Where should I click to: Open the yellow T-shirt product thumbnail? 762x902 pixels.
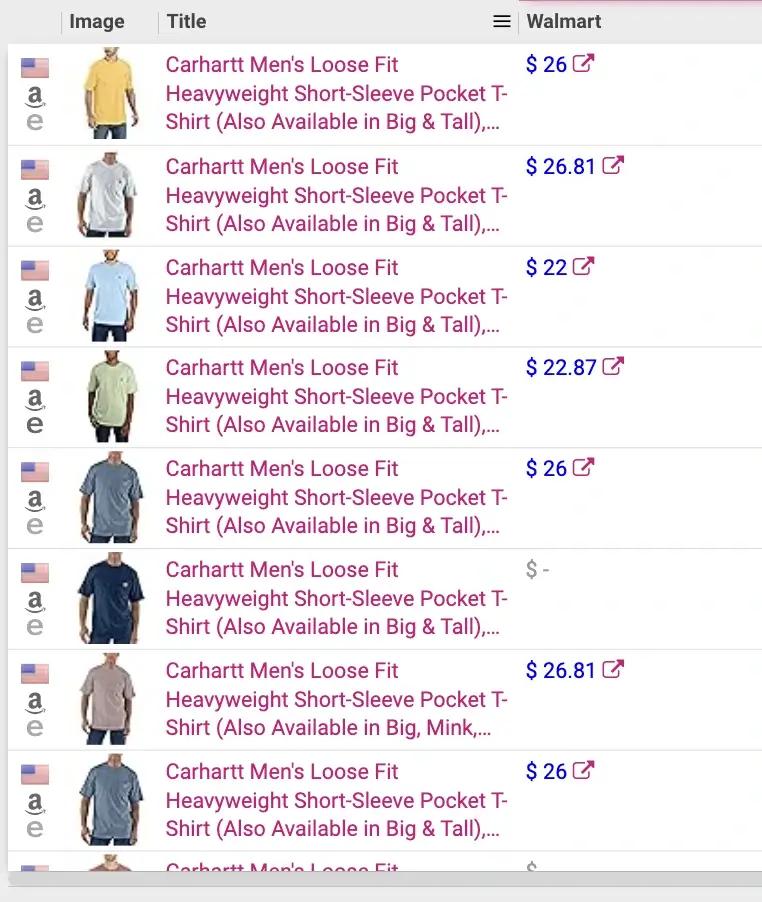(110, 93)
